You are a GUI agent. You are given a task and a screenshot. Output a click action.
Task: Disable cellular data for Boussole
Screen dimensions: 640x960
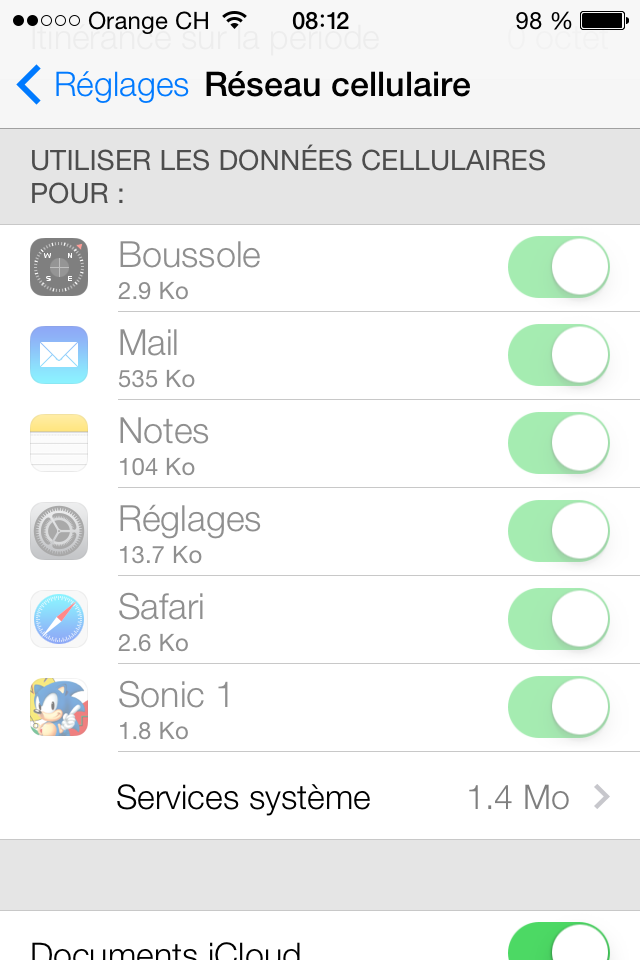point(559,268)
